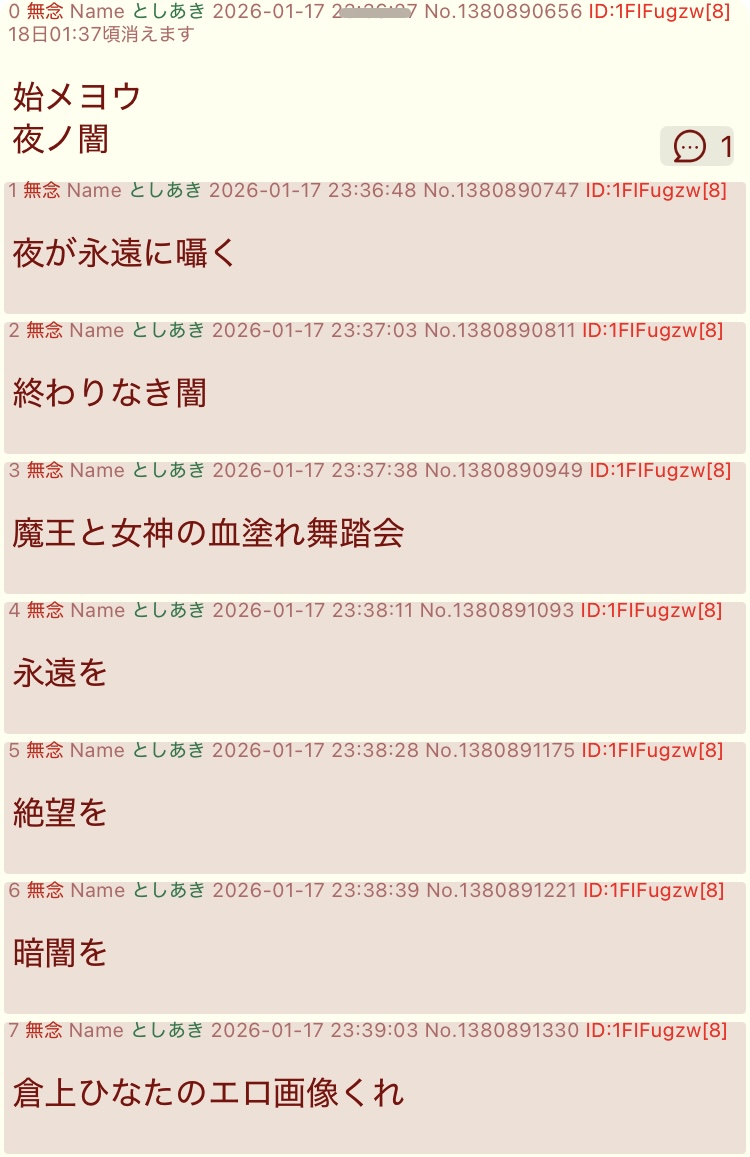Select the reply 絶望を
750x1157 pixels.
60,813
